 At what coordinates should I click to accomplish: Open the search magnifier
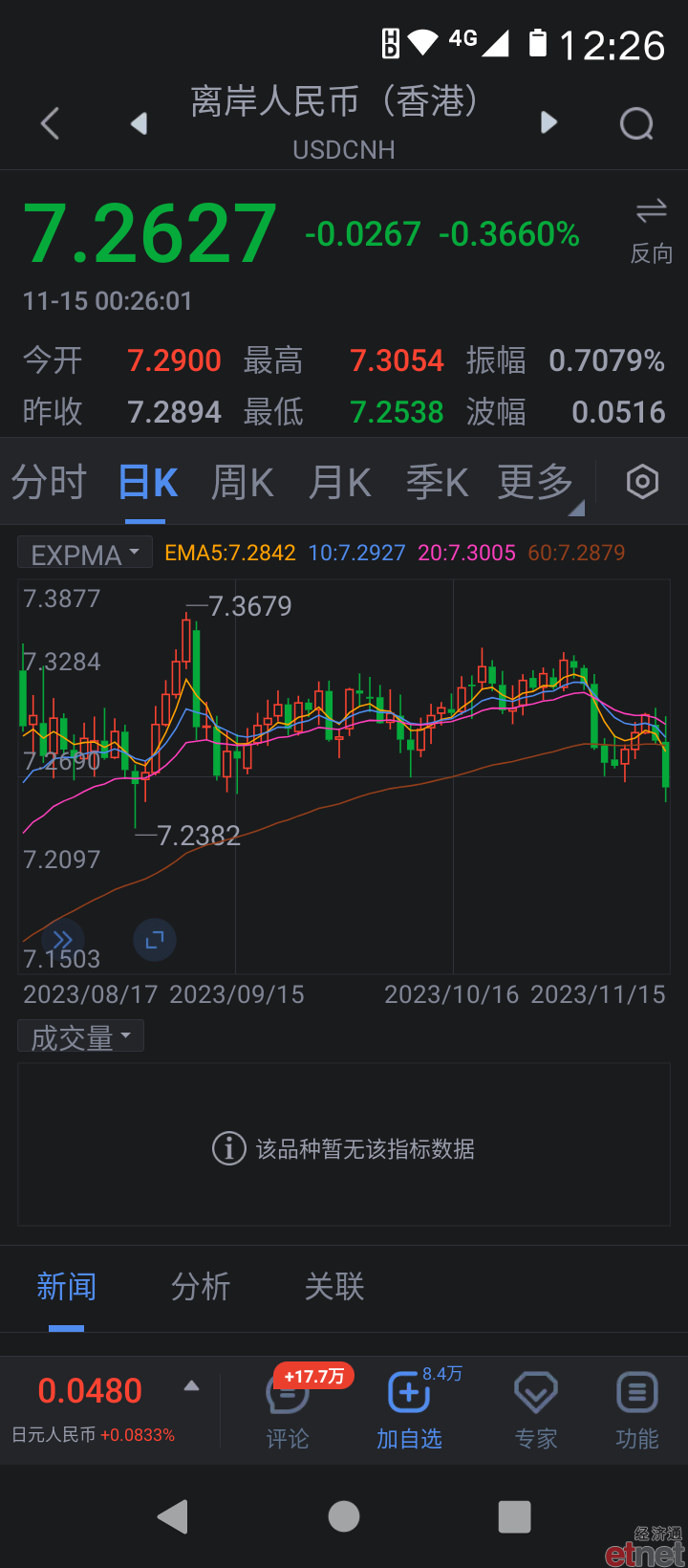point(637,123)
